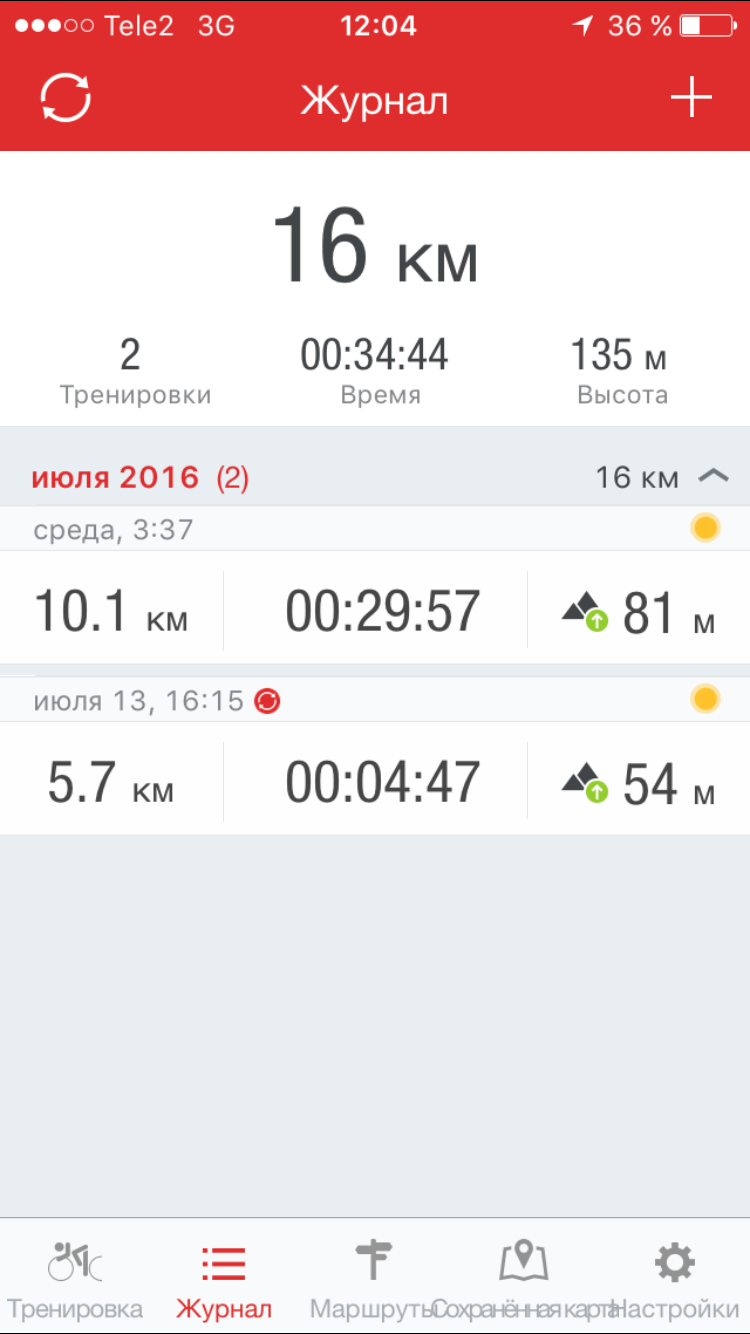Collapse the июля 2016 section

(713, 477)
